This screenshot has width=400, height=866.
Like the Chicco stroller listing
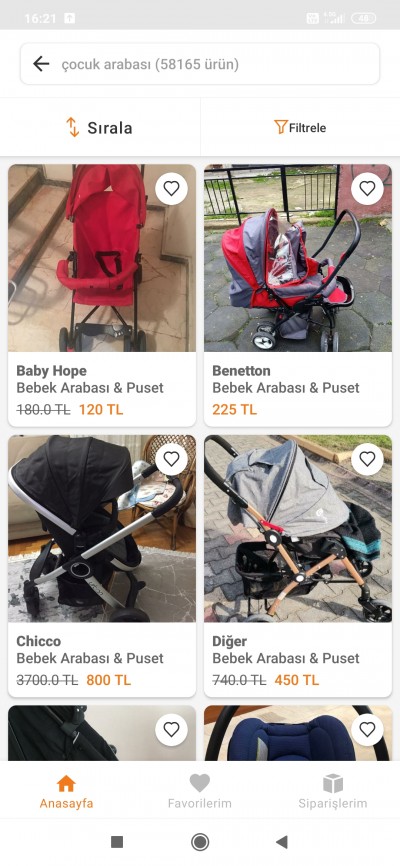click(171, 459)
